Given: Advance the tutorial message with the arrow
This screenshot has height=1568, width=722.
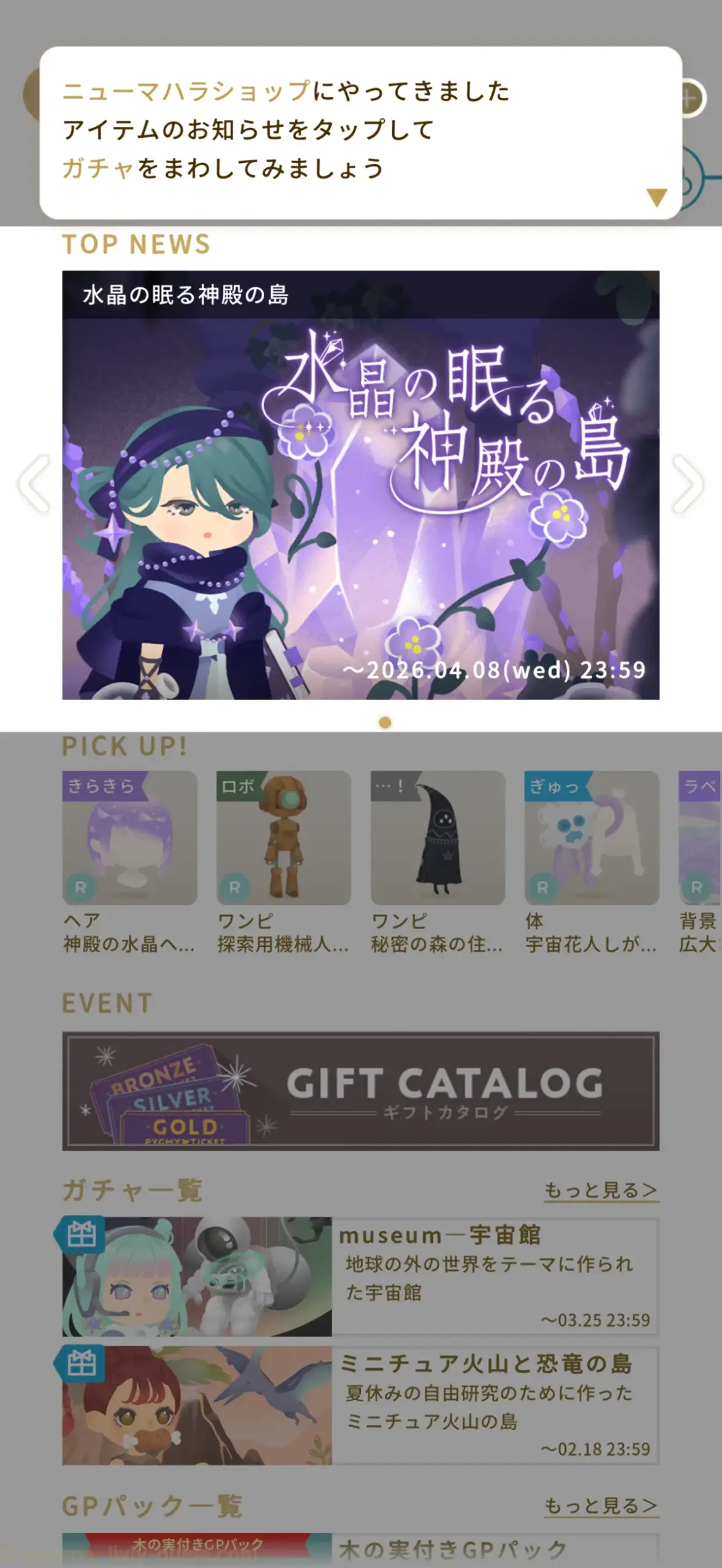Looking at the screenshot, I should [656, 197].
